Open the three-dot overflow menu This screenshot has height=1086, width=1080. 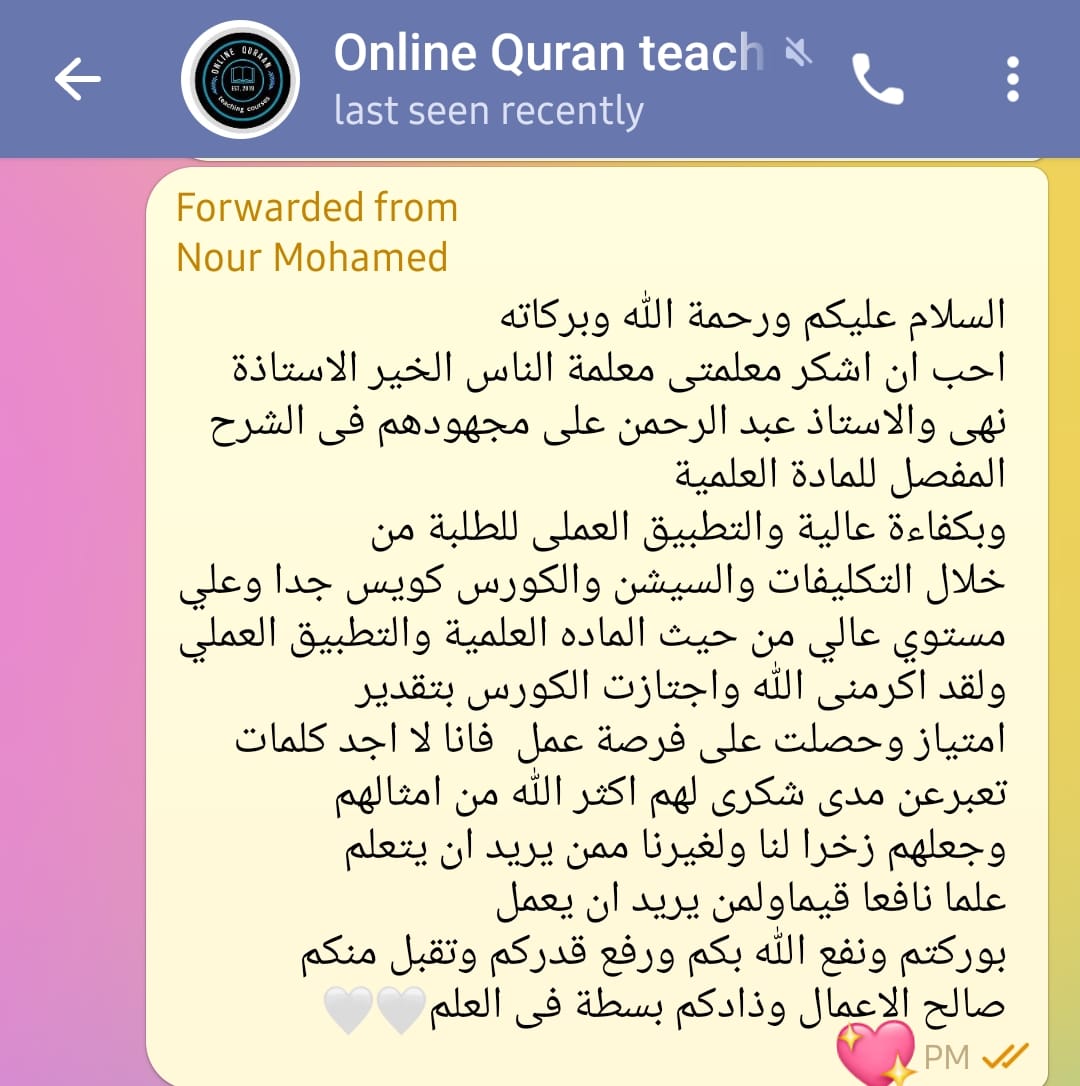tap(1012, 79)
